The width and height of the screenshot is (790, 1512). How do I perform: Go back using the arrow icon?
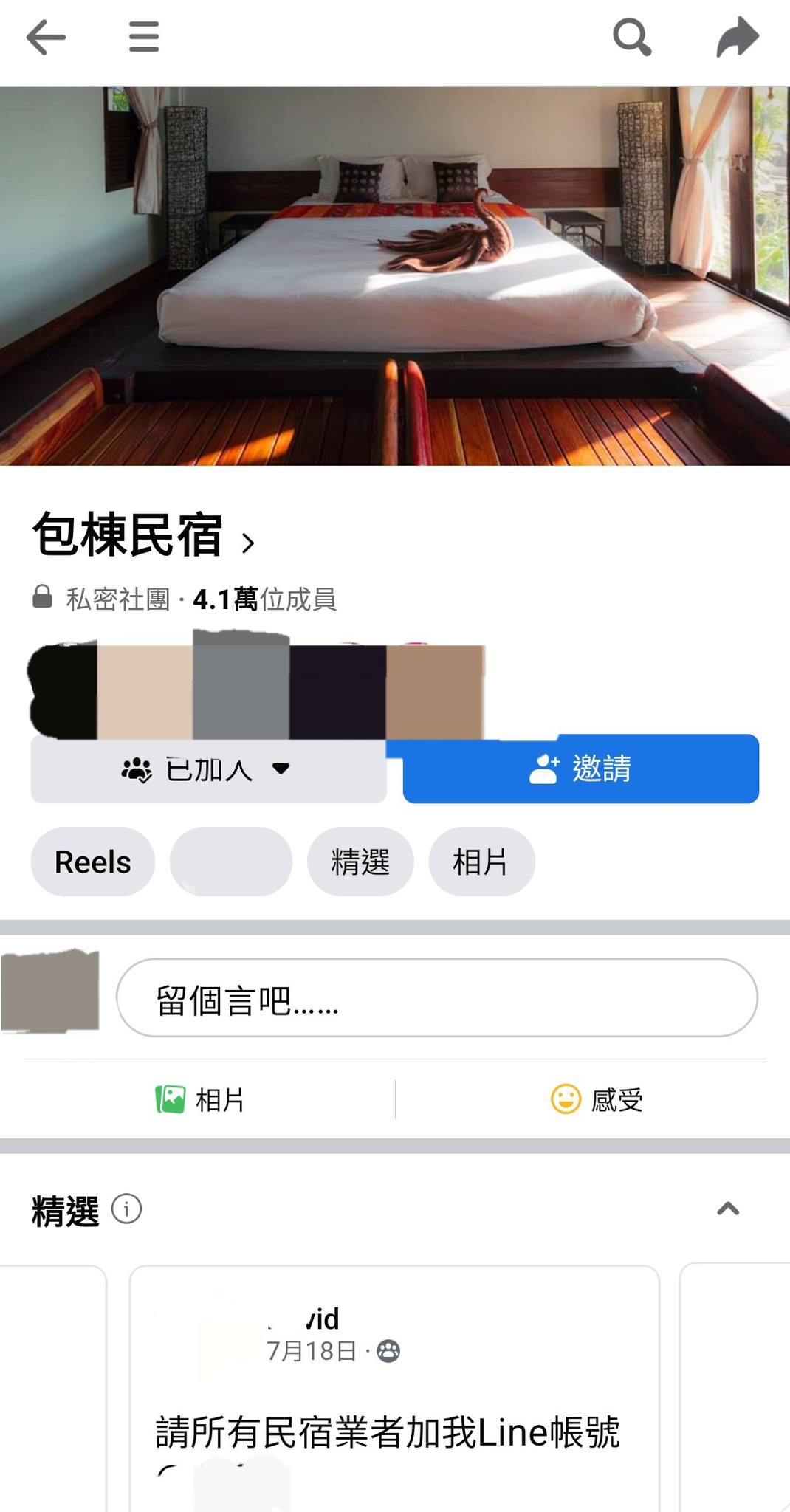46,37
